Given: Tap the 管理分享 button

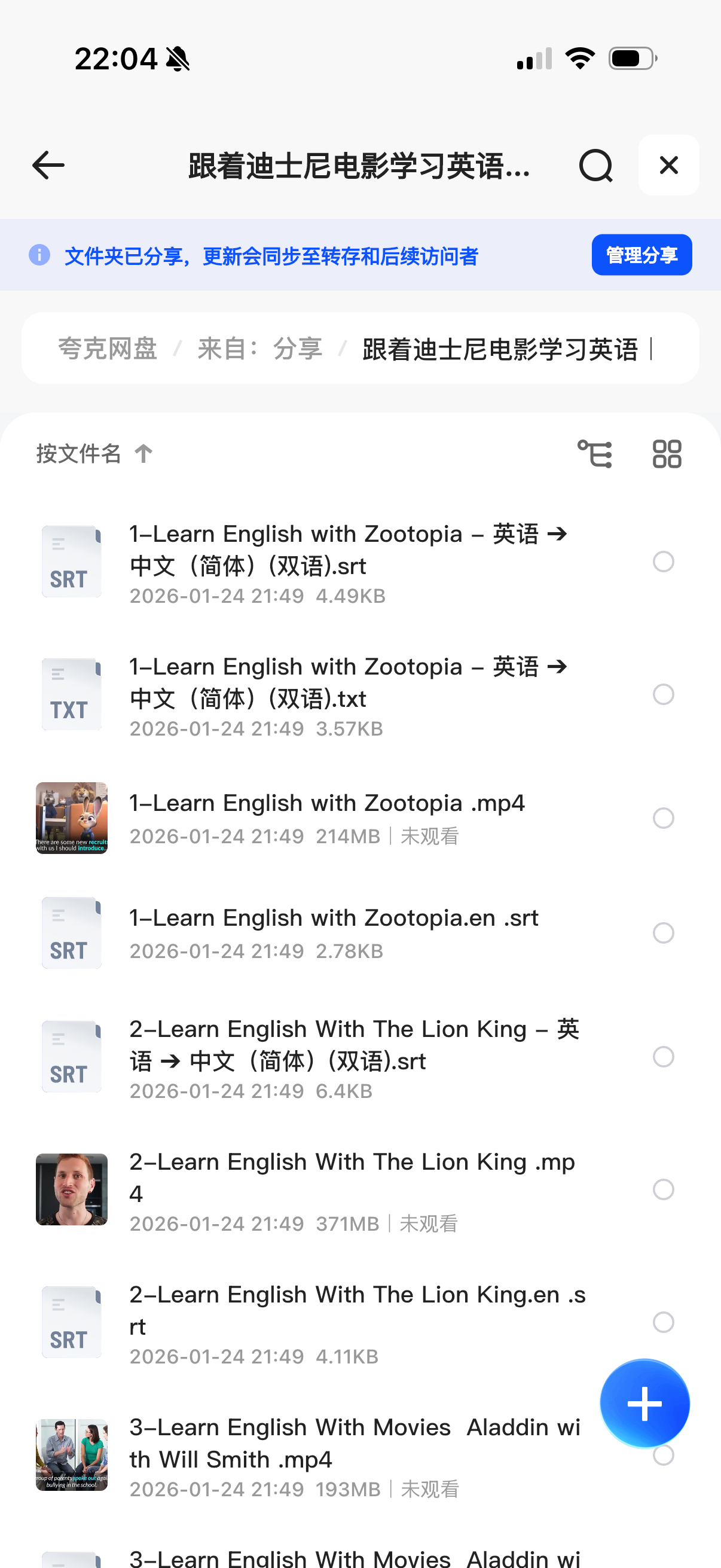Looking at the screenshot, I should (641, 255).
